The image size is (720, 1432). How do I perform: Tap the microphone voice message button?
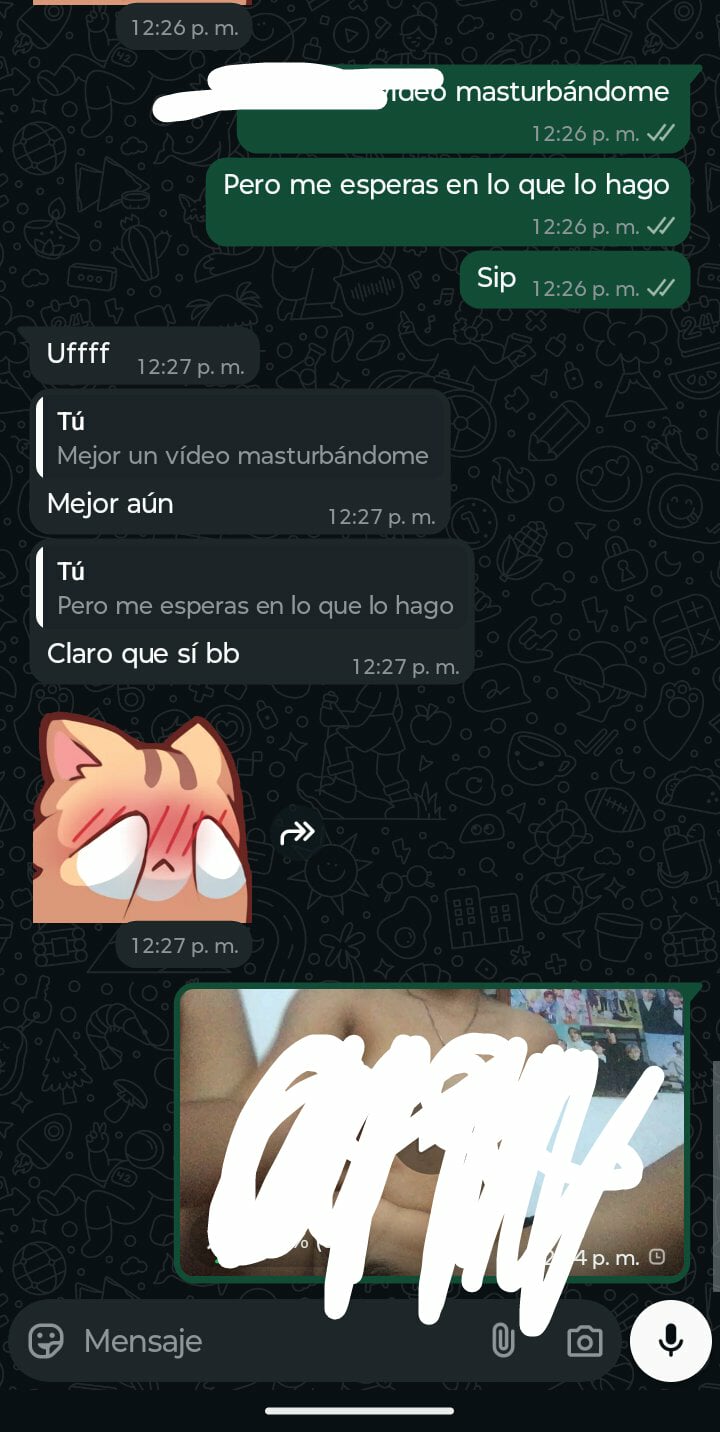(670, 1341)
